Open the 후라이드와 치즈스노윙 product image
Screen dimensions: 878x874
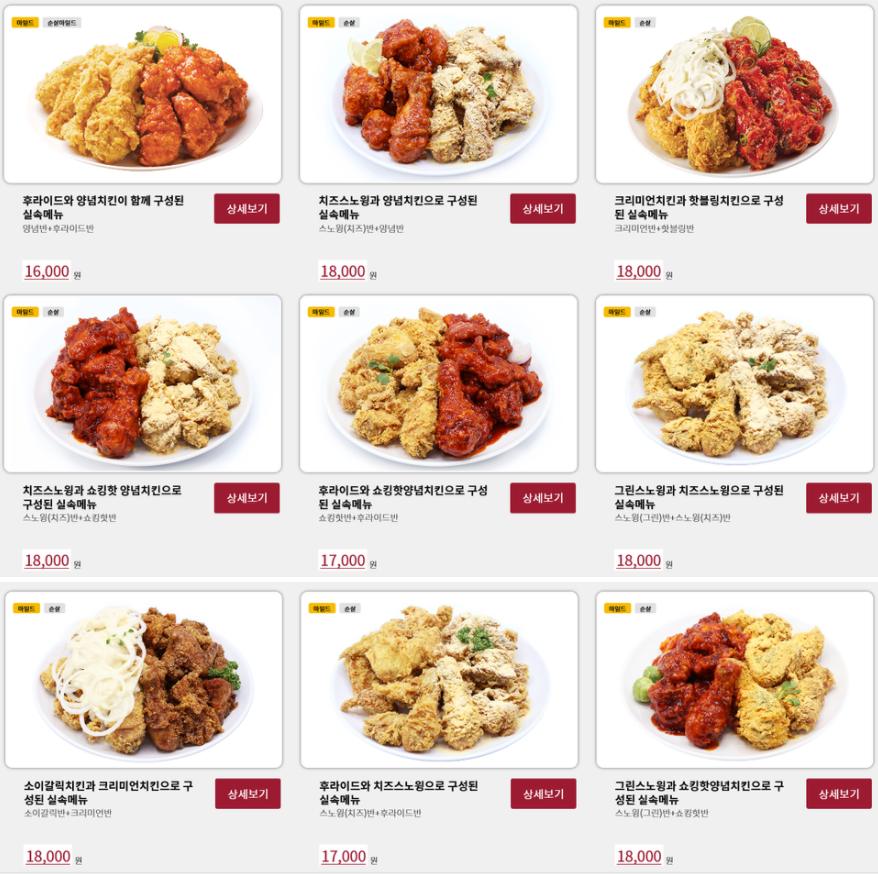coord(438,680)
